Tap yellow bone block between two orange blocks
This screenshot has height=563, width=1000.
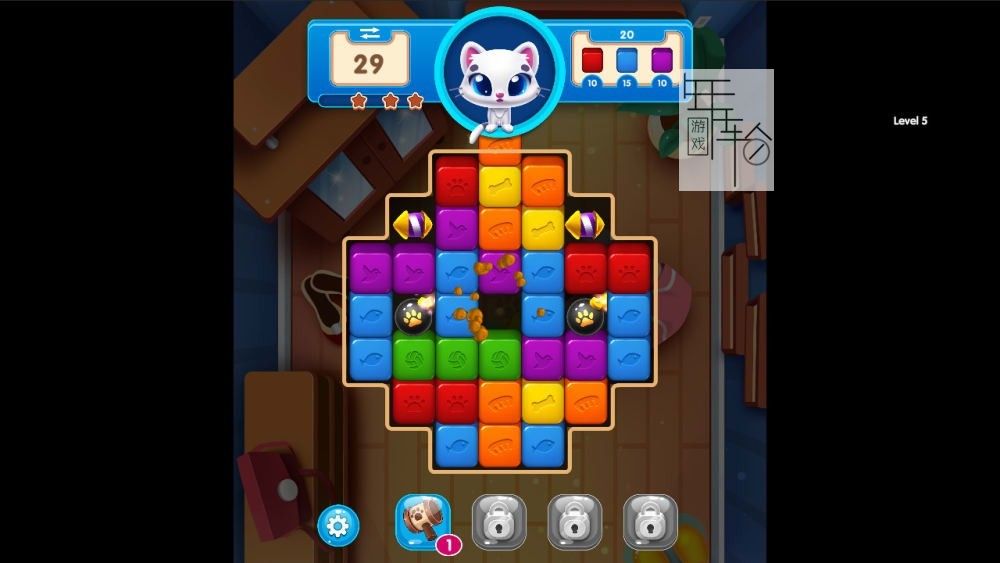(542, 401)
